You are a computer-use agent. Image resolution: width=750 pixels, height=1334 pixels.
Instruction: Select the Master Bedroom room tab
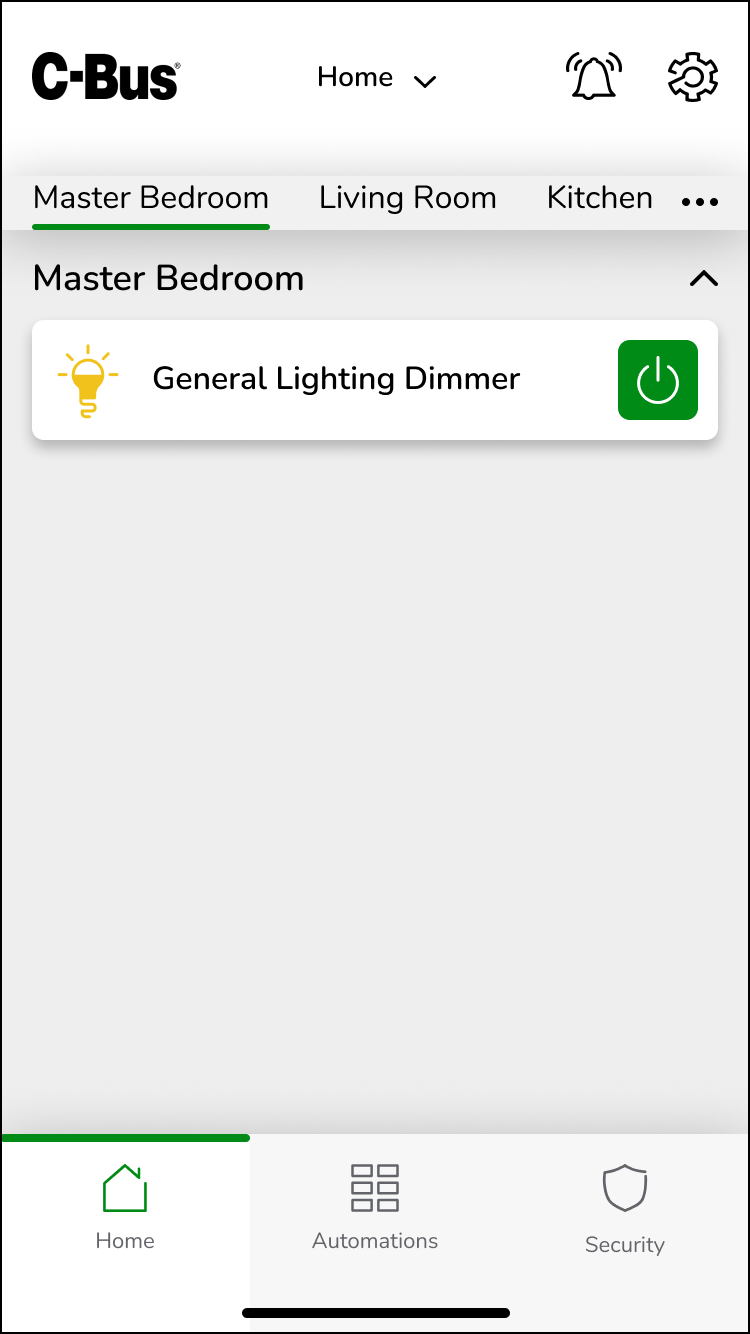coord(151,198)
